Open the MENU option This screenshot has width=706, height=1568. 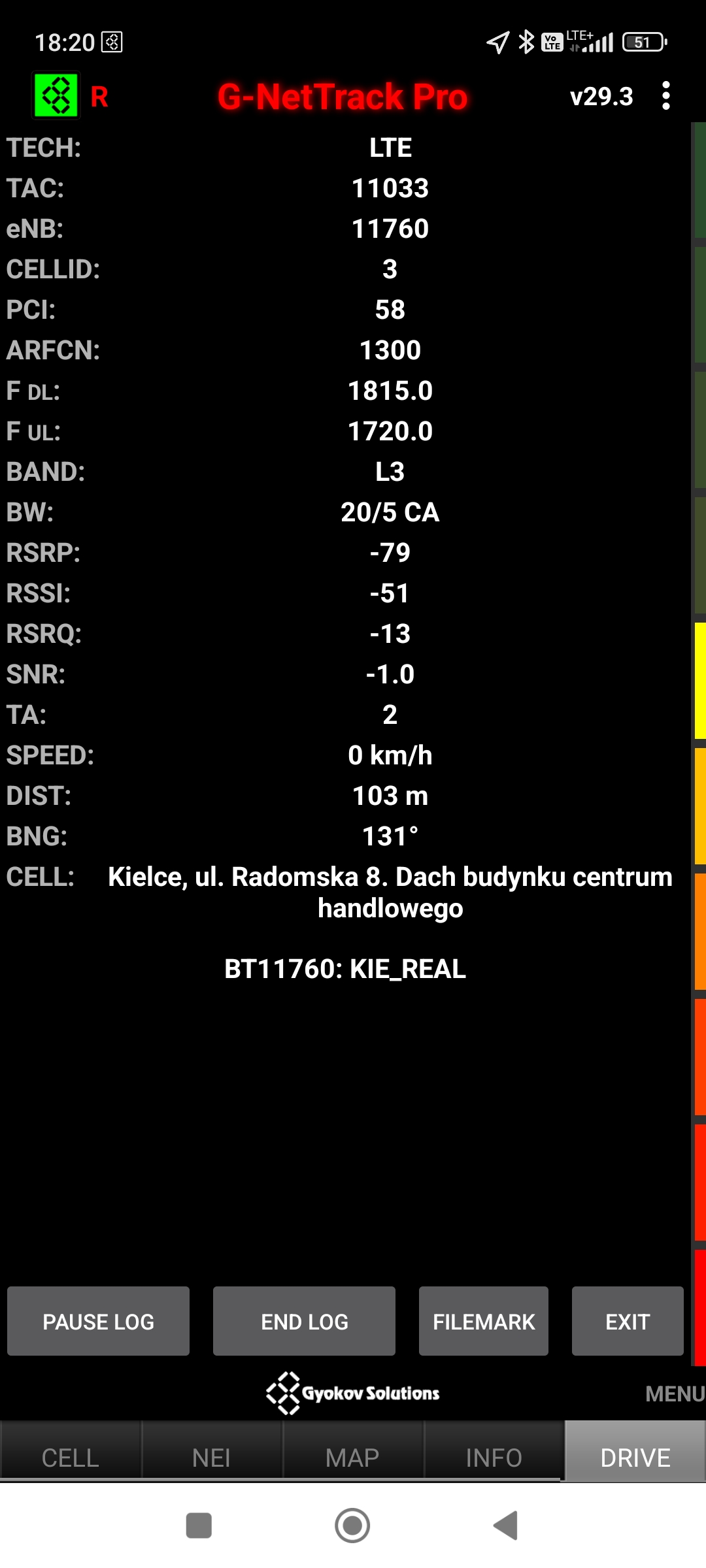click(673, 1394)
